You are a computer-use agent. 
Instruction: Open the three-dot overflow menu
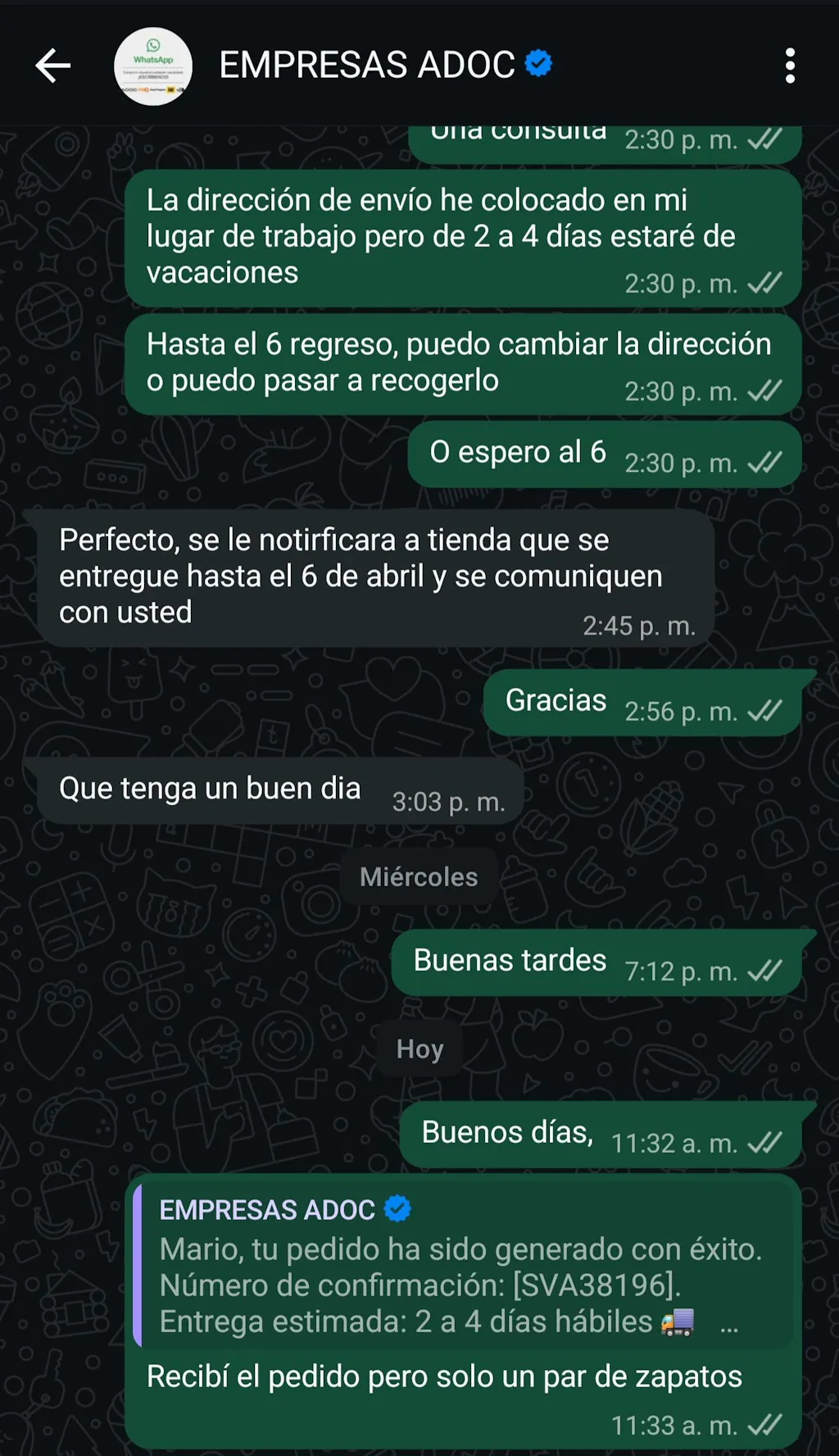point(790,66)
